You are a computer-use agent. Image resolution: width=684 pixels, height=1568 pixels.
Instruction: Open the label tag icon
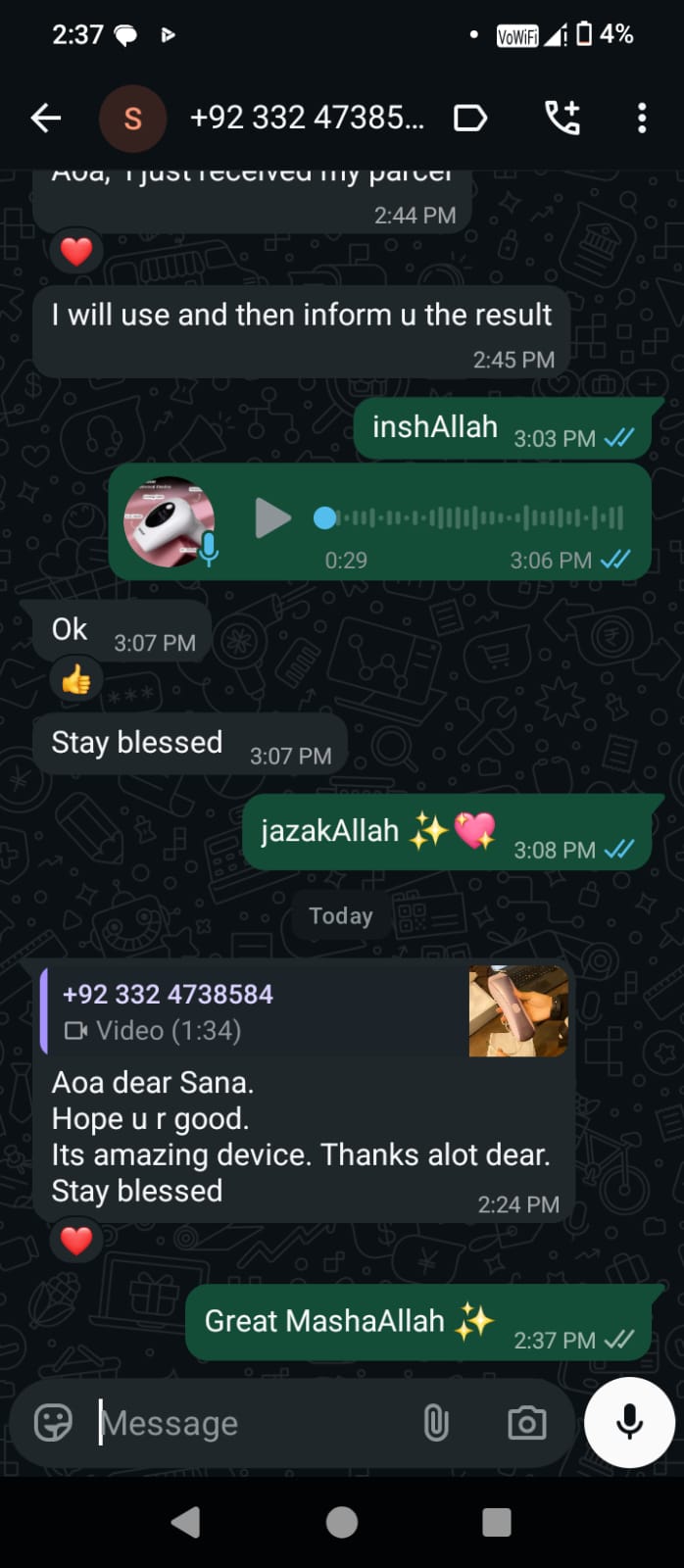(470, 119)
